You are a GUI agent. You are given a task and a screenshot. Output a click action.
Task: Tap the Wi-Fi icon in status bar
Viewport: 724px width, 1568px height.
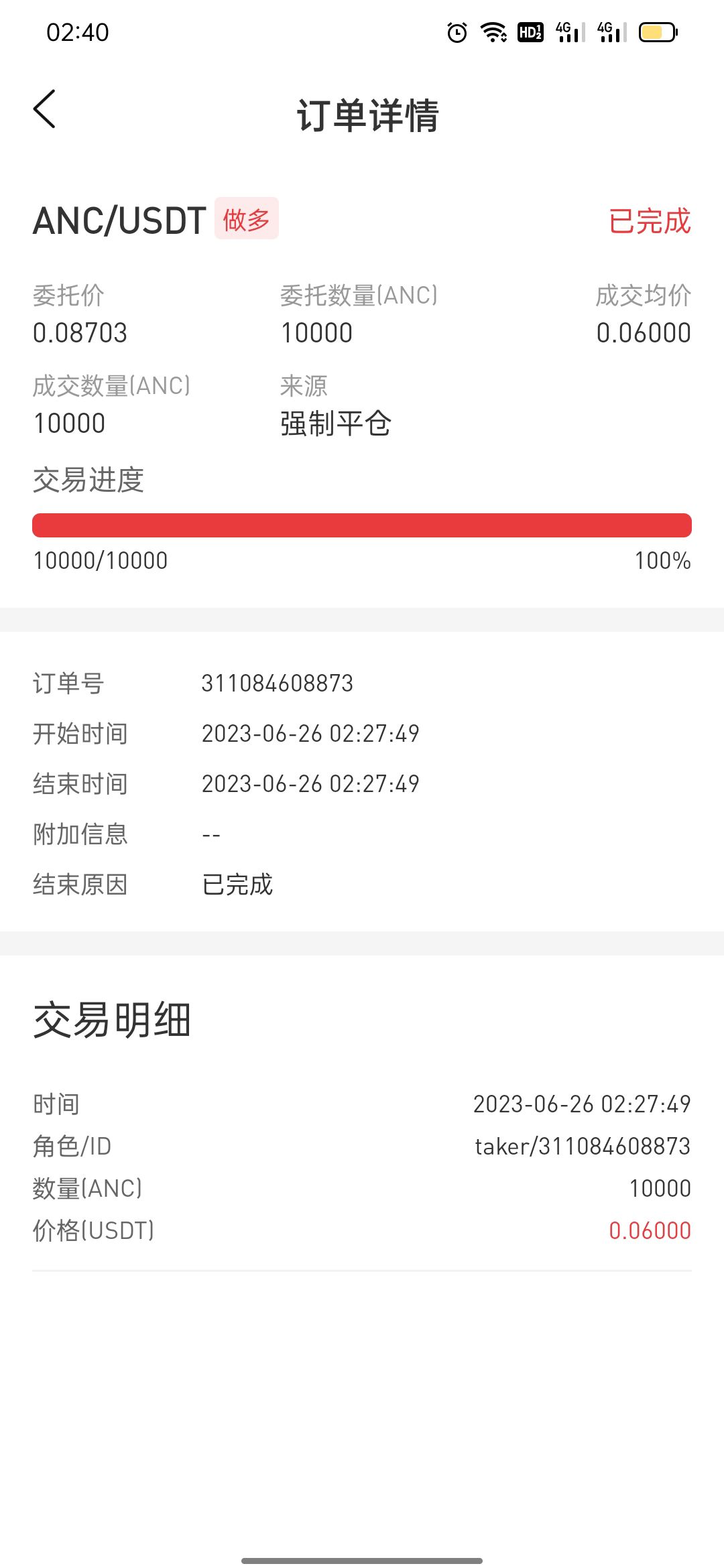(493, 32)
